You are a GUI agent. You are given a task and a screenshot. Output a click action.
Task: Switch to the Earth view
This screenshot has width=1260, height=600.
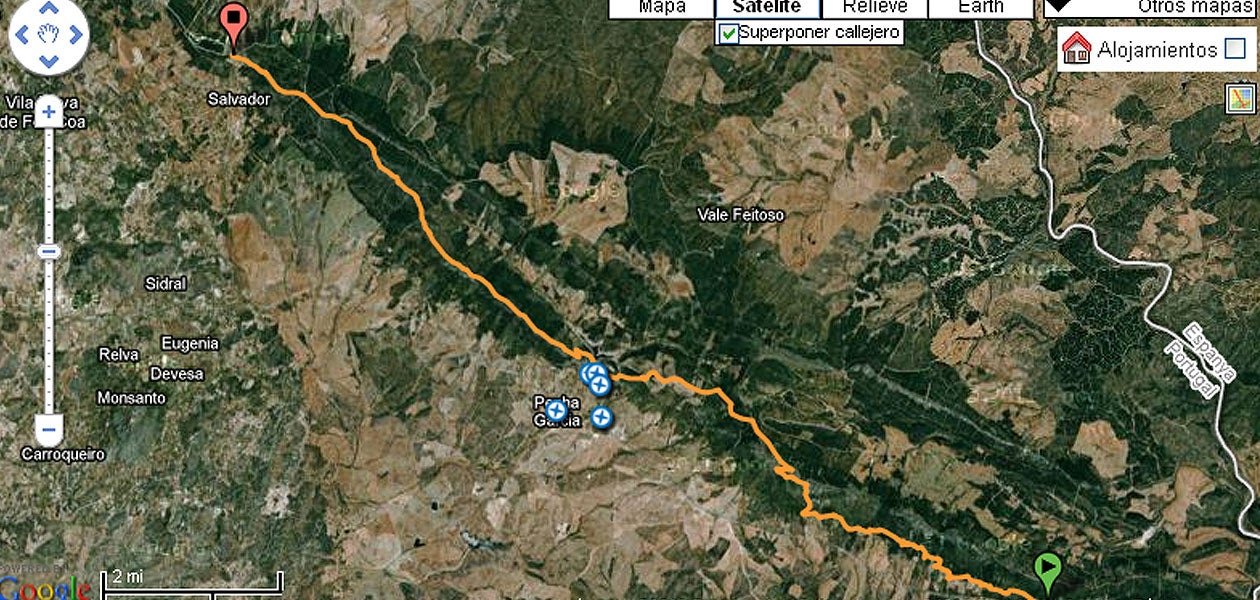pyautogui.click(x=980, y=8)
